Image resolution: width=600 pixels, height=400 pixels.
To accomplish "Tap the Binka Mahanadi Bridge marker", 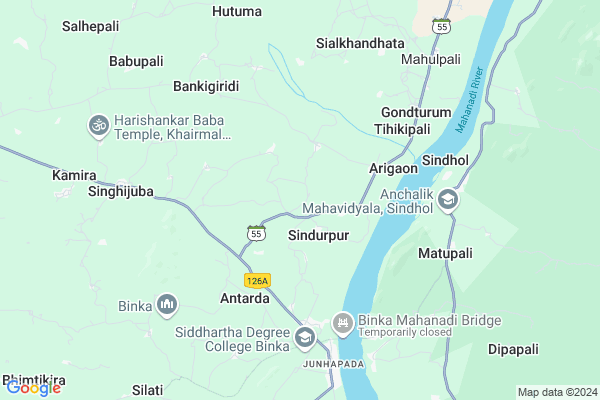I will pyautogui.click(x=343, y=322).
